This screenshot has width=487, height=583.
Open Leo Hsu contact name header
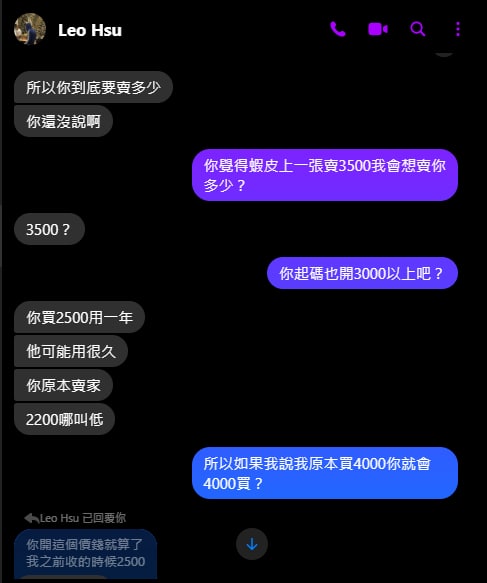90,30
